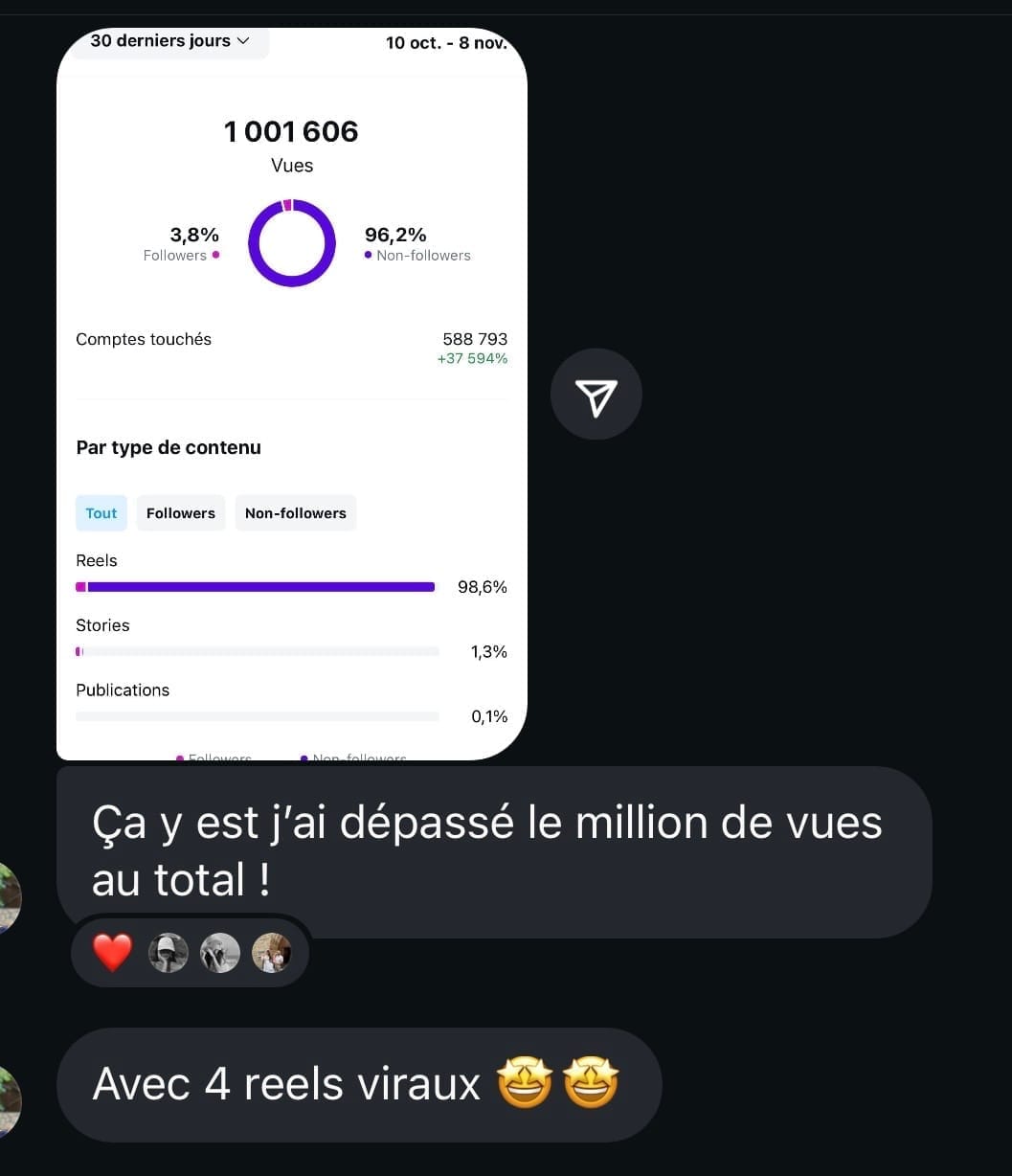
Task: Forward the image with the paper plane icon
Action: [x=596, y=395]
